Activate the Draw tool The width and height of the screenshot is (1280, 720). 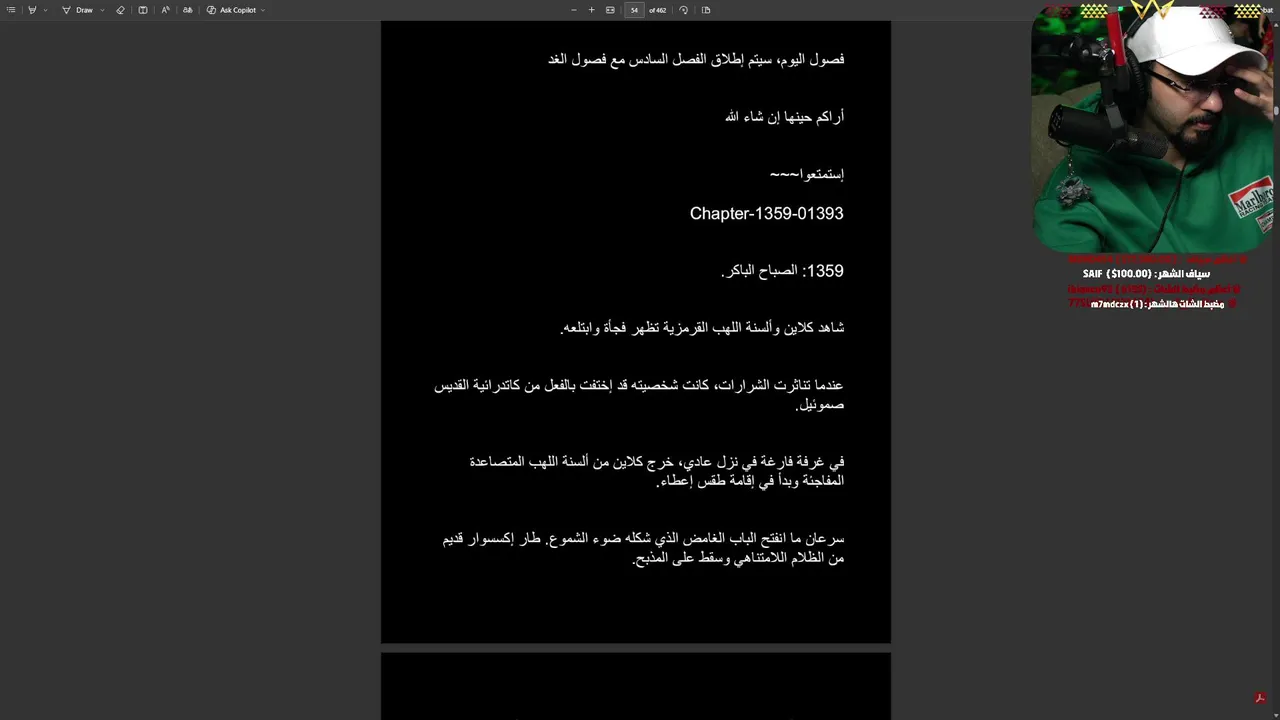point(78,10)
